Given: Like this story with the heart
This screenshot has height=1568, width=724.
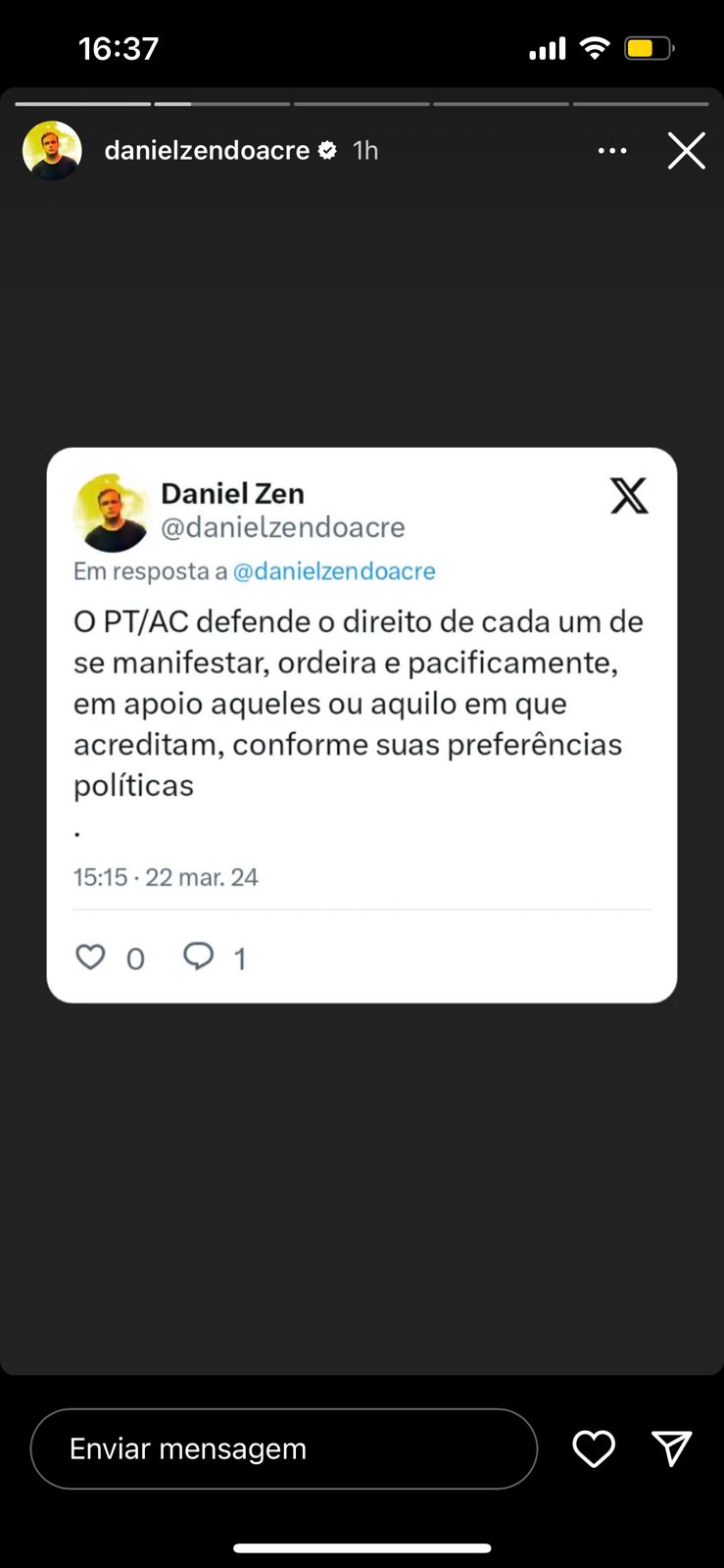Looking at the screenshot, I should click(x=594, y=1448).
